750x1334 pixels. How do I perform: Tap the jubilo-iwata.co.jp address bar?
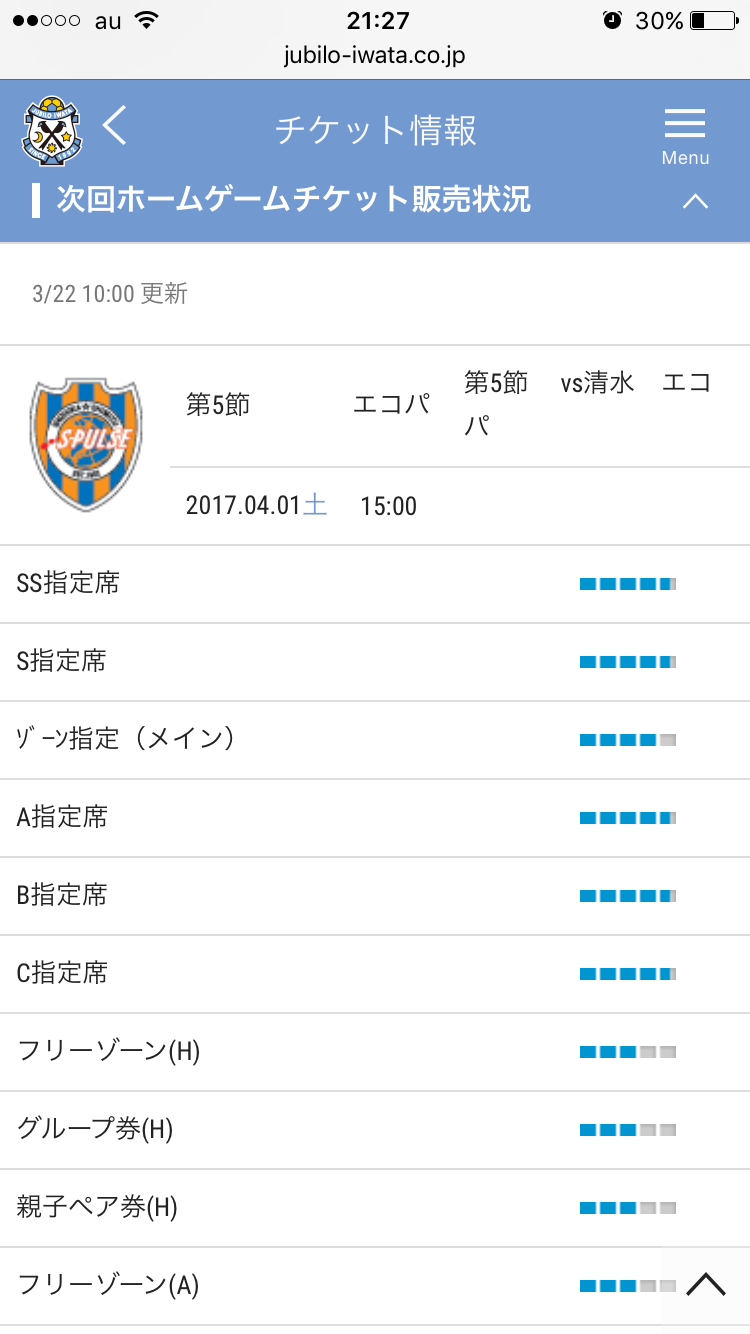point(375,55)
